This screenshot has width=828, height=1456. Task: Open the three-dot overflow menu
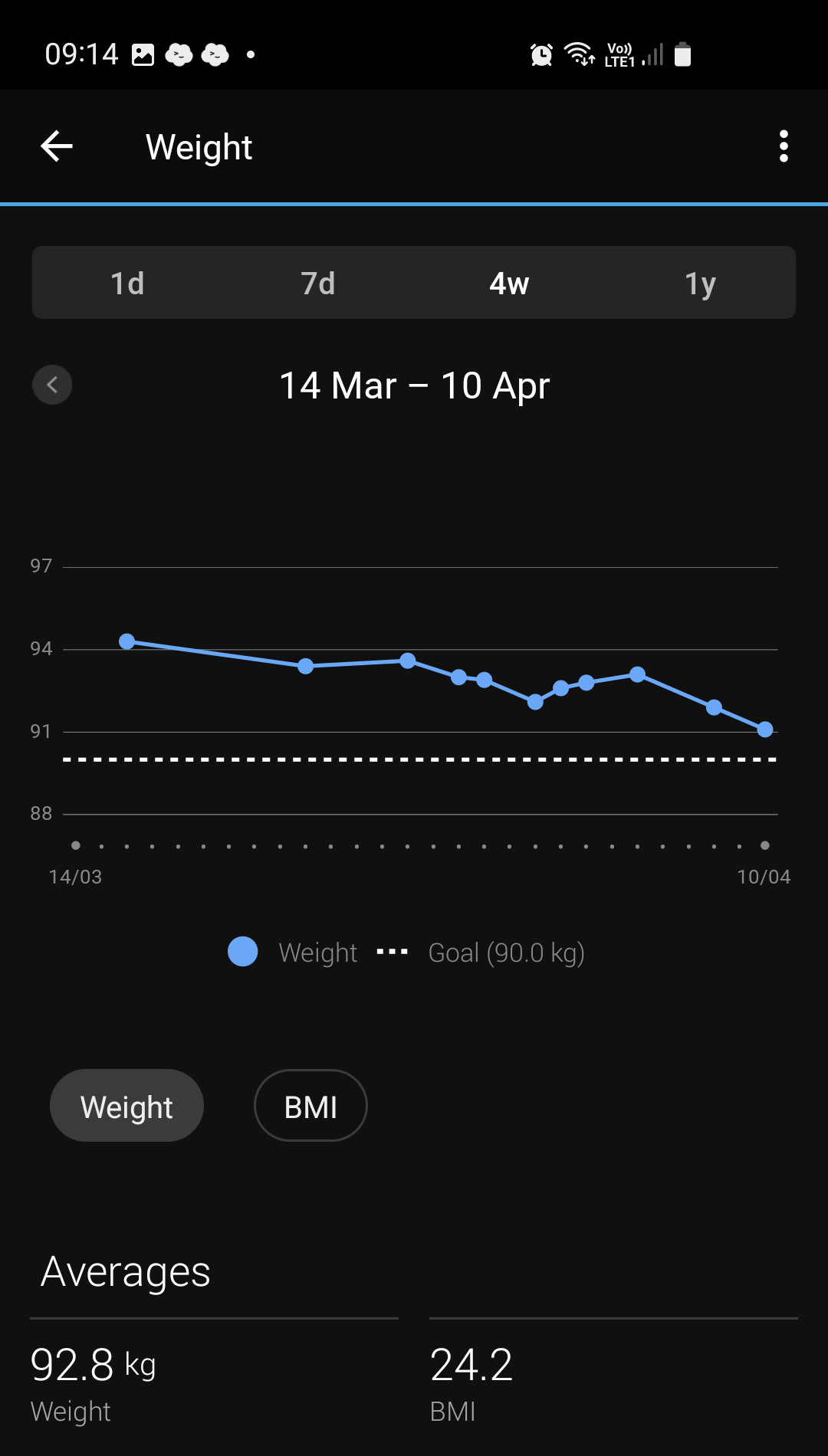tap(783, 146)
